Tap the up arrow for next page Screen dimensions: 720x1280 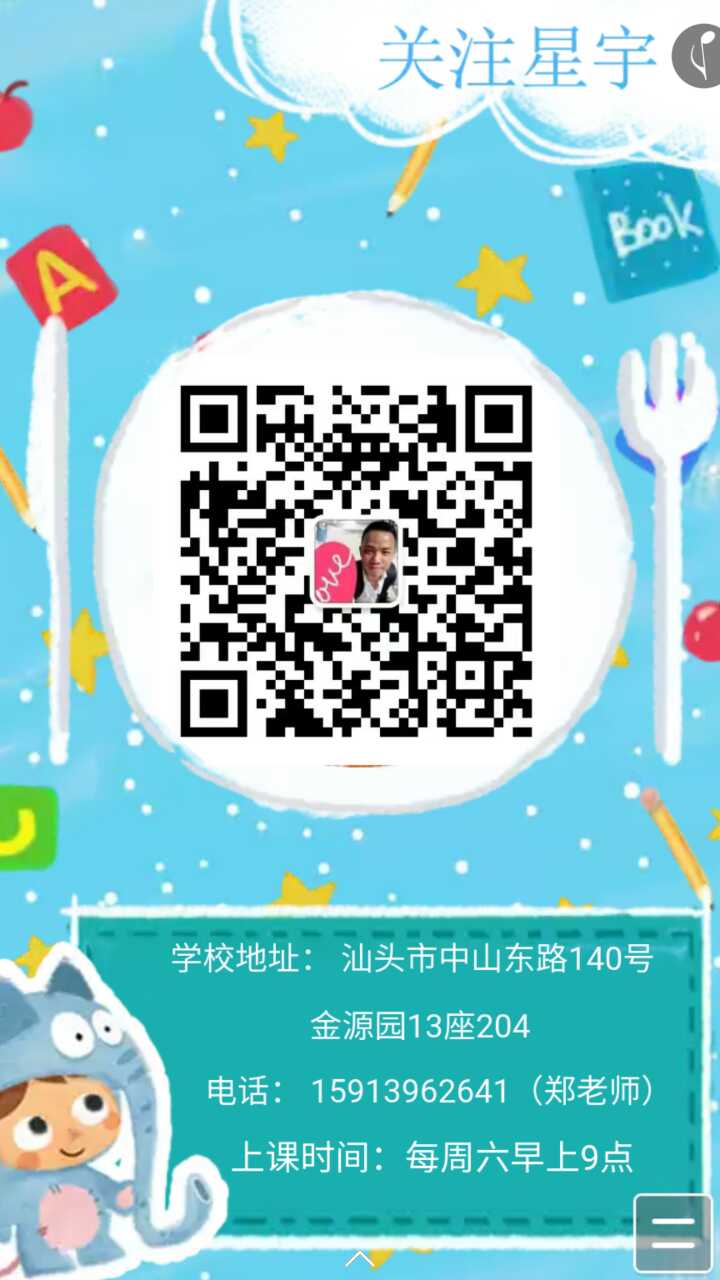pyautogui.click(x=360, y=1258)
